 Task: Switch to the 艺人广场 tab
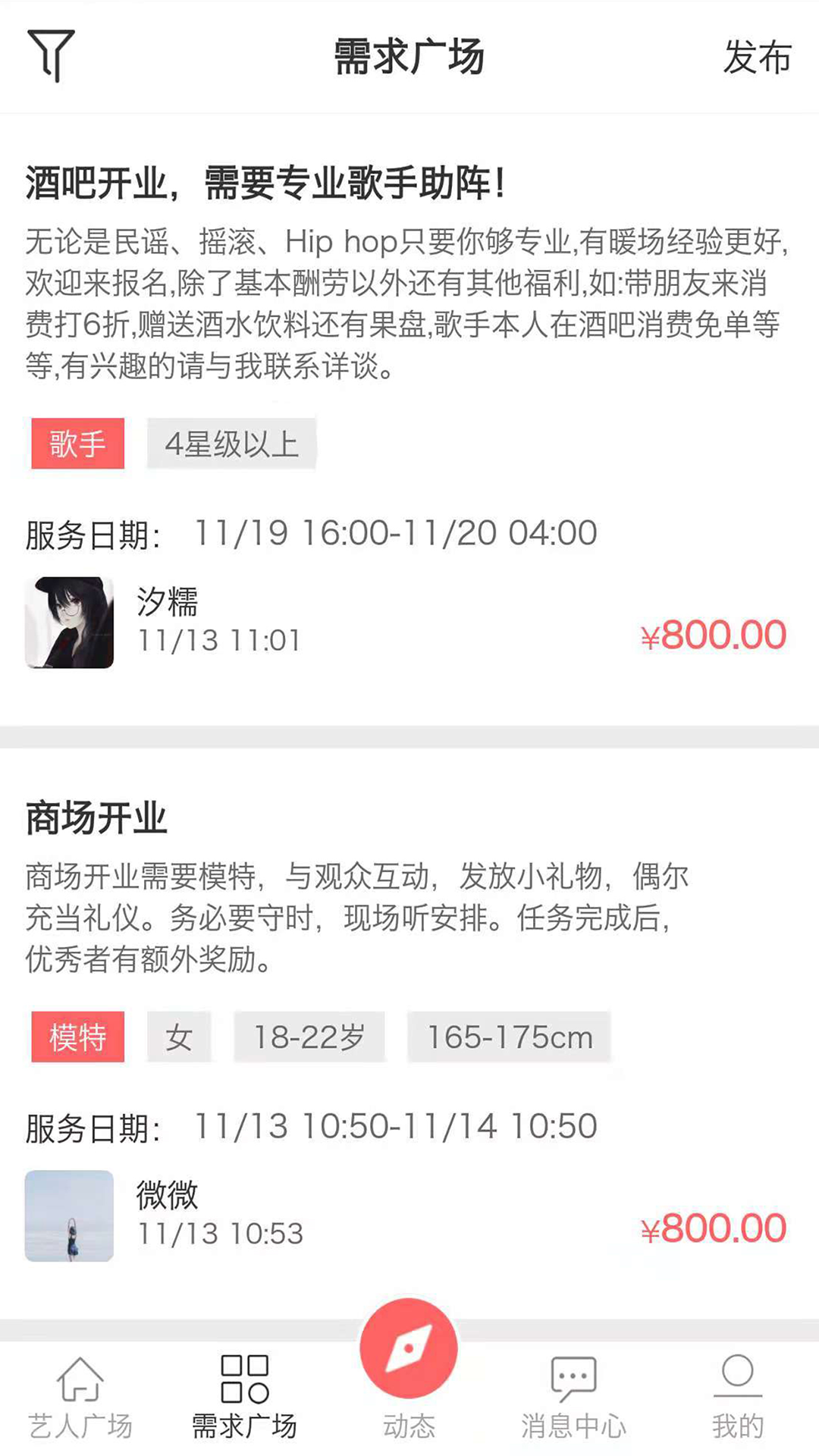(80, 1398)
